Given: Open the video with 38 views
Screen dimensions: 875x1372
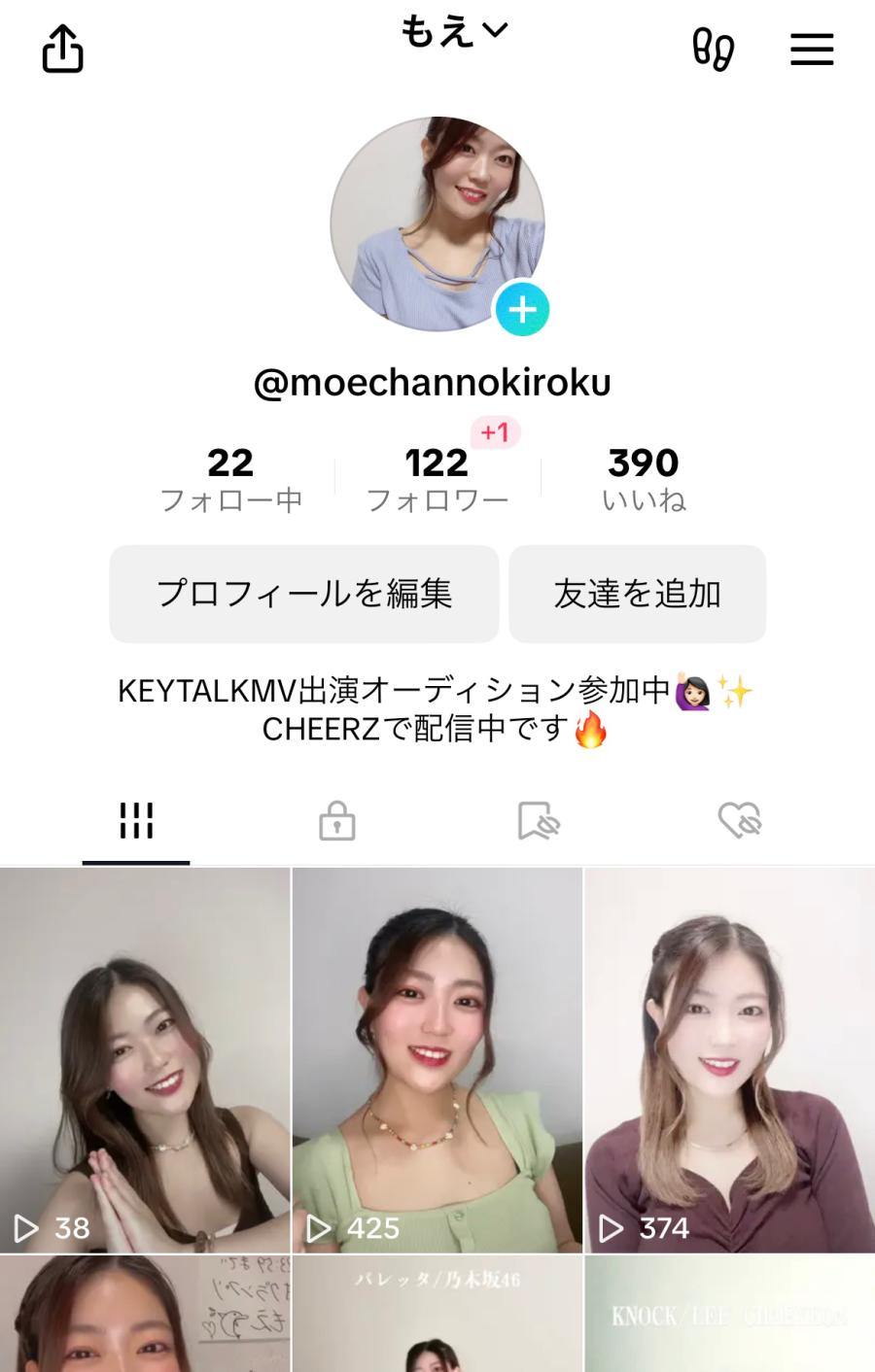Looking at the screenshot, I should click(x=145, y=1059).
